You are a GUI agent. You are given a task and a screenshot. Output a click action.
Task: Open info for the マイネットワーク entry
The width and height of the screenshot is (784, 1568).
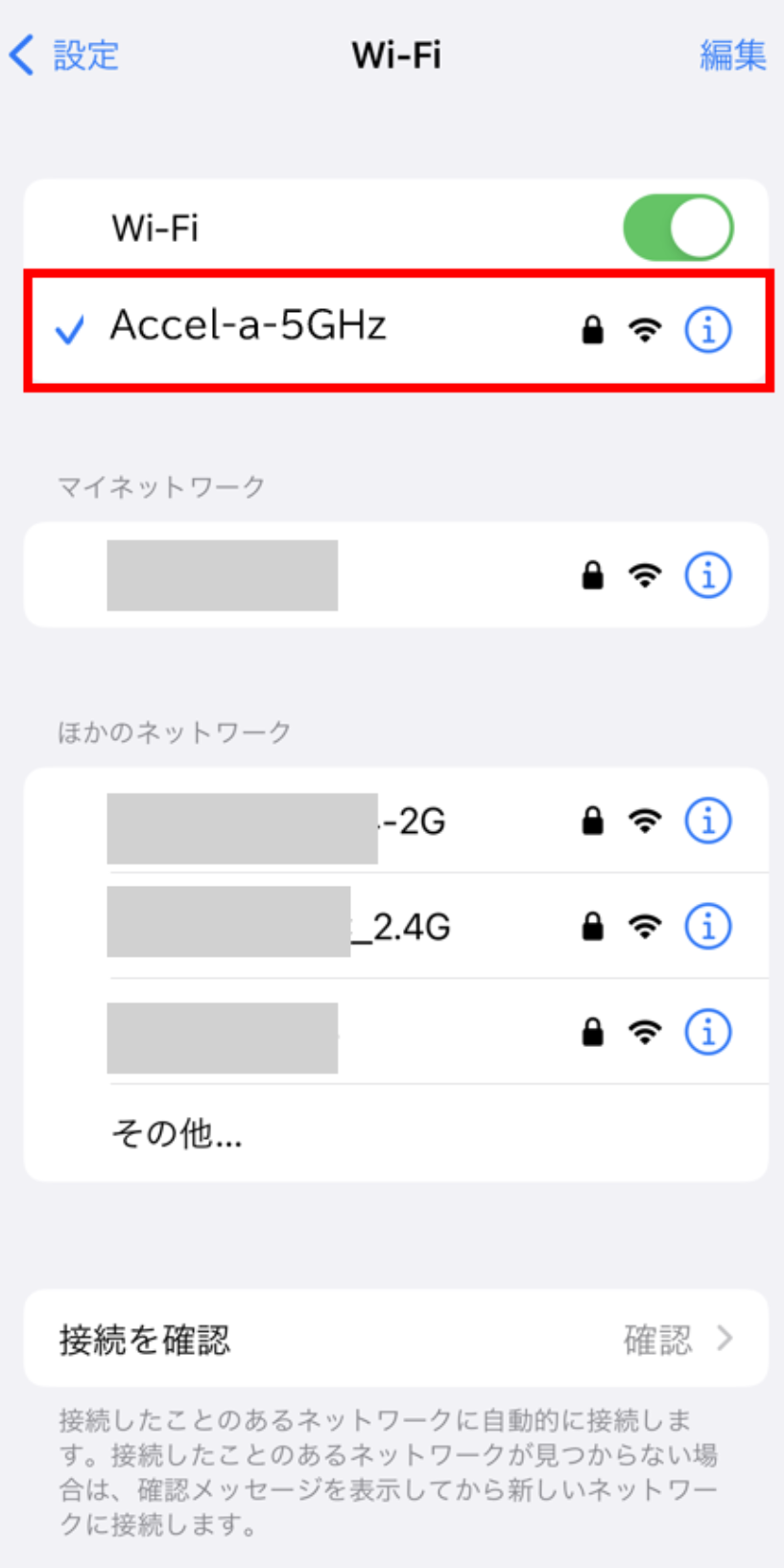point(708,575)
